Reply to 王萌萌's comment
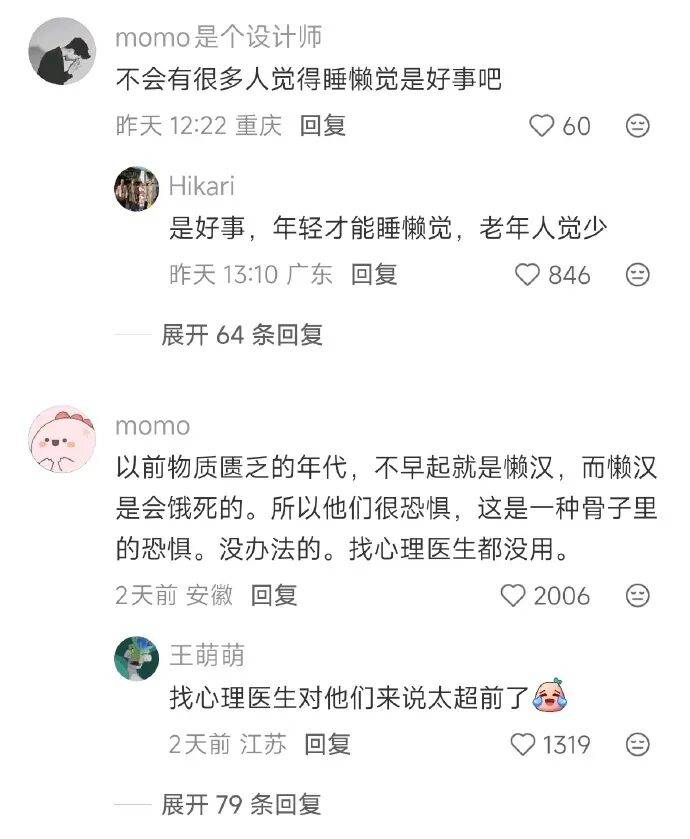This screenshot has height=839, width=690. pyautogui.click(x=327, y=744)
